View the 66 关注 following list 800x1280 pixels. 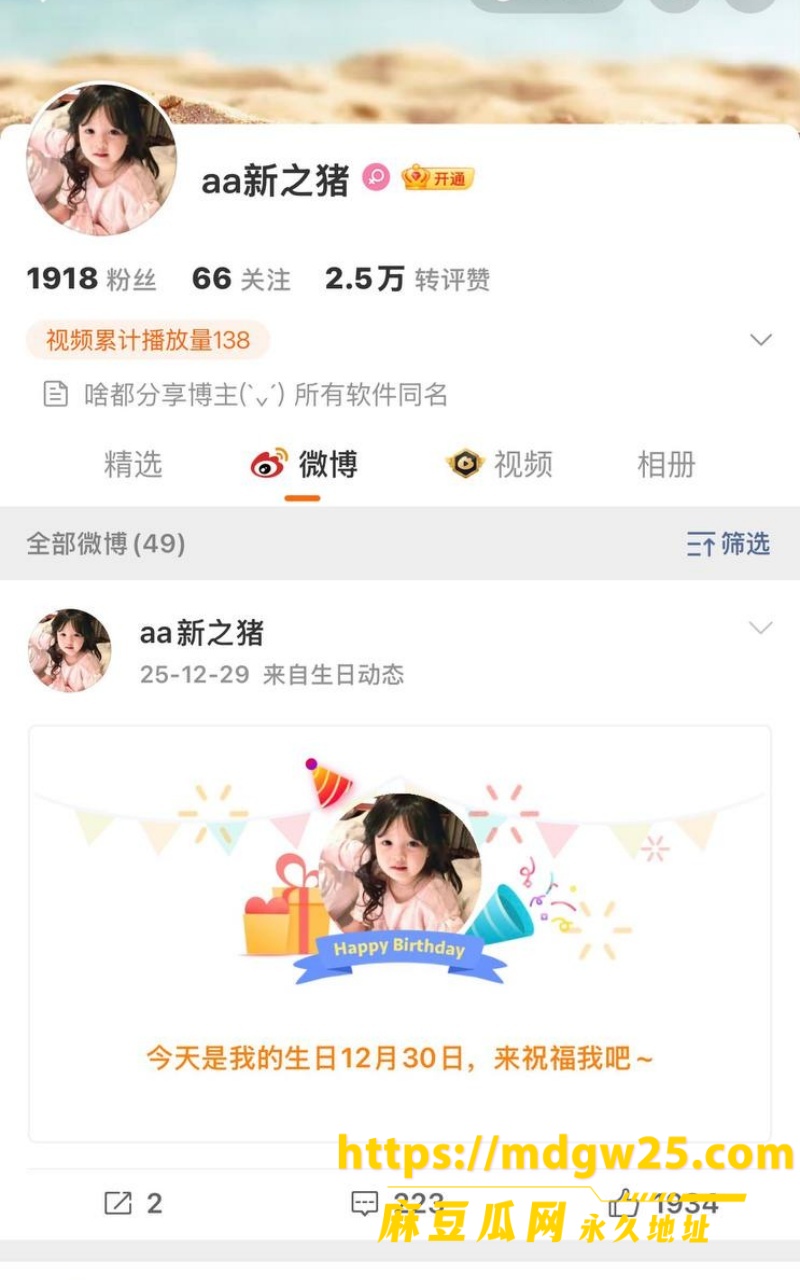[241, 279]
